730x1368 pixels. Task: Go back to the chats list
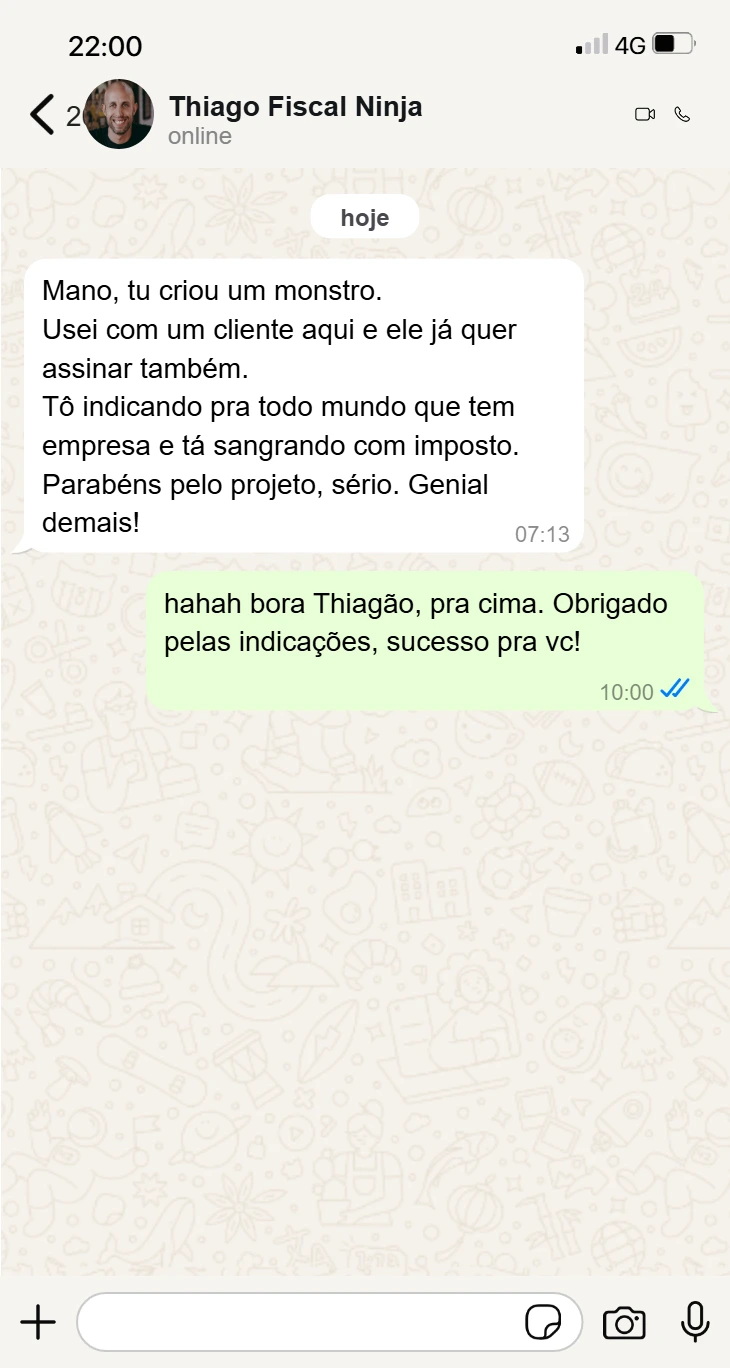42,114
